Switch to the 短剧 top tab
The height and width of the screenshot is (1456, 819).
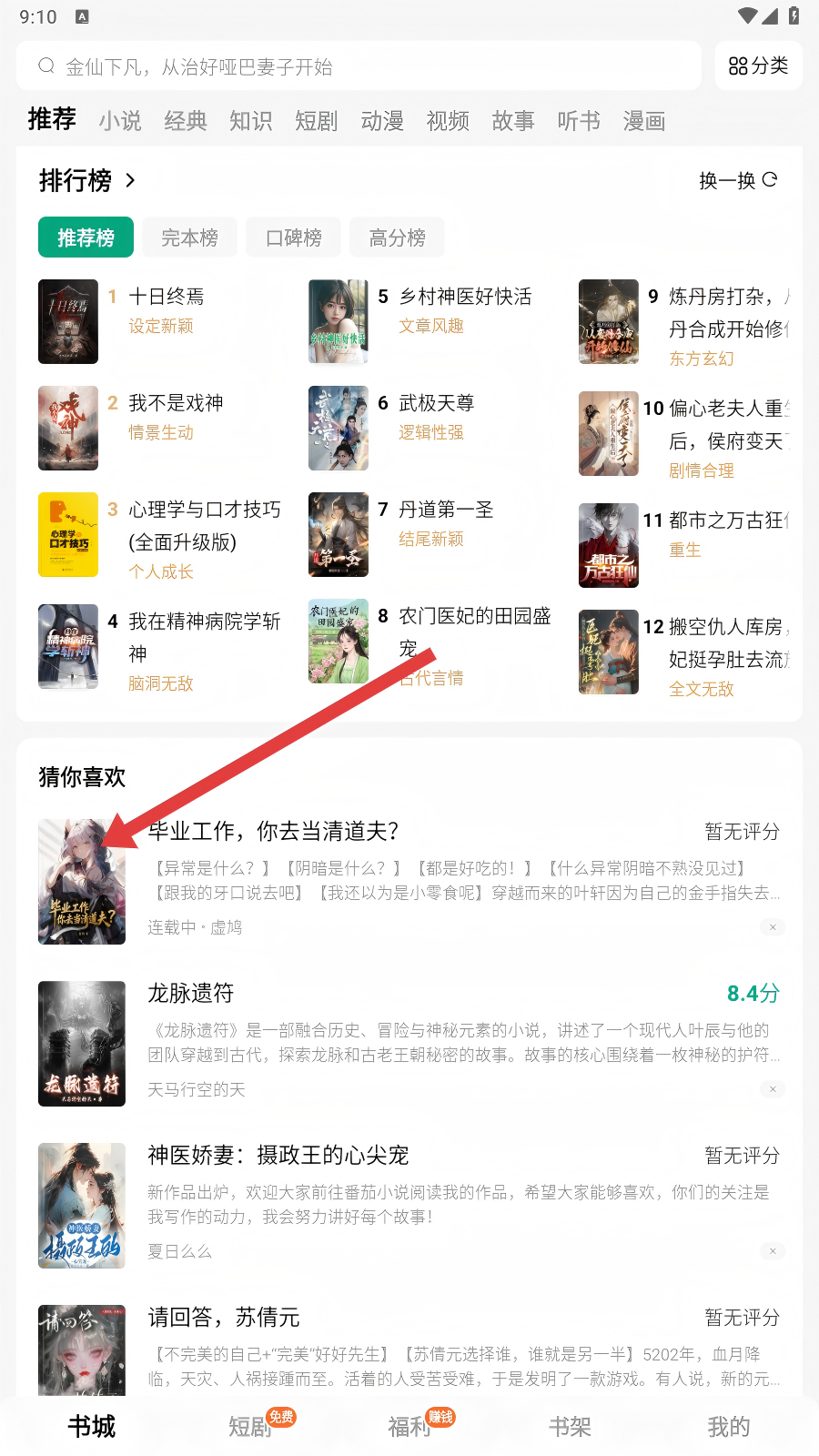(x=317, y=121)
